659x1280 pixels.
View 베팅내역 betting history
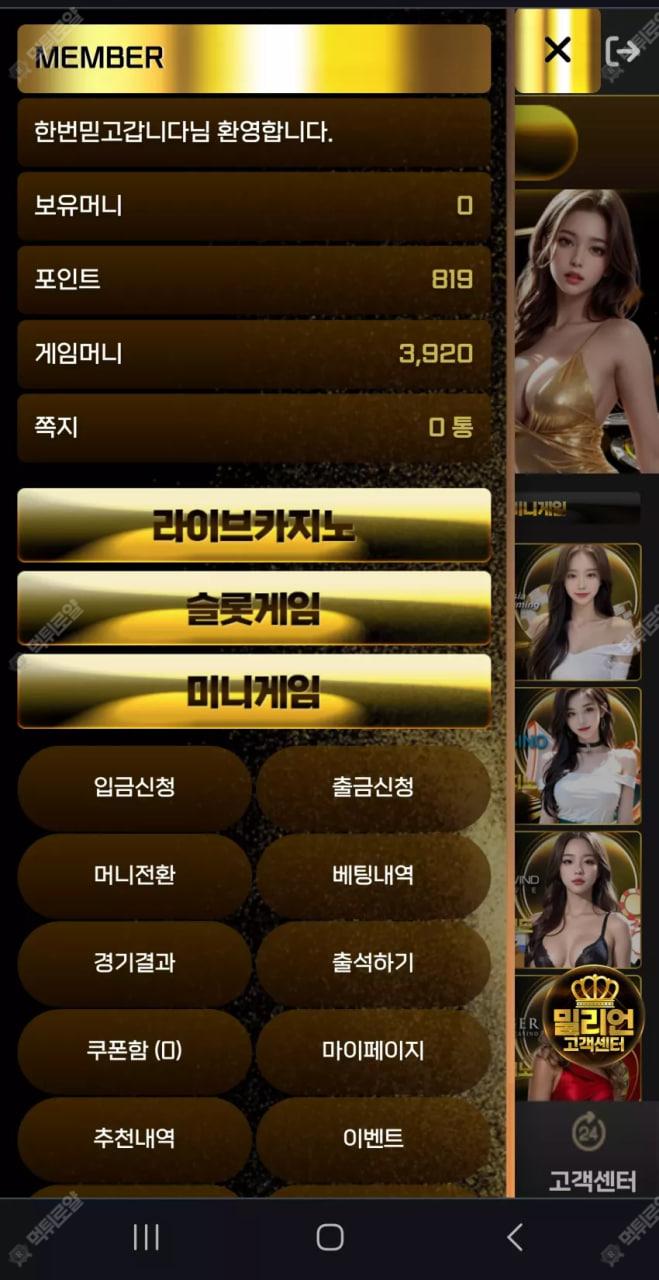pyautogui.click(x=373, y=875)
